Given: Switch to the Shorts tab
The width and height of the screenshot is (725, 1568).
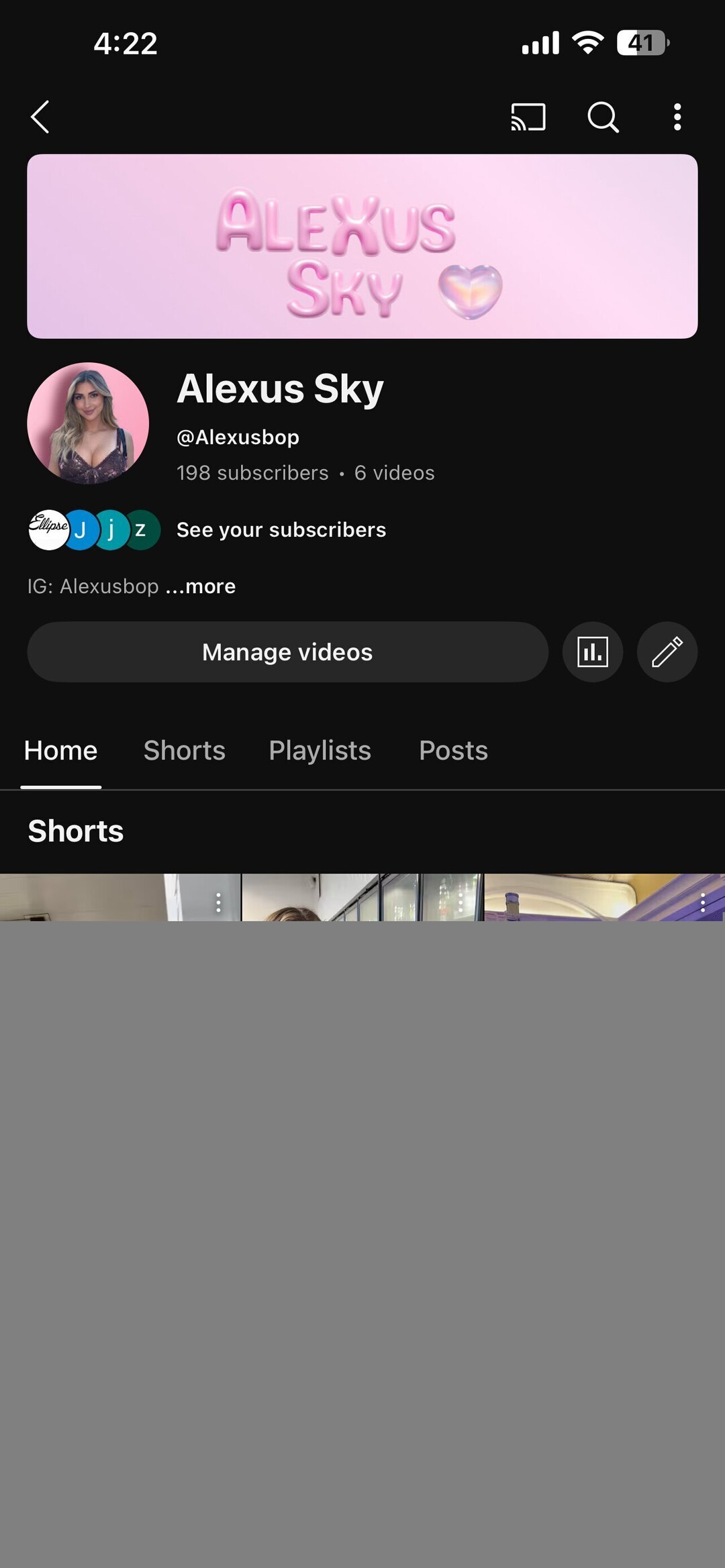Looking at the screenshot, I should click(x=185, y=751).
